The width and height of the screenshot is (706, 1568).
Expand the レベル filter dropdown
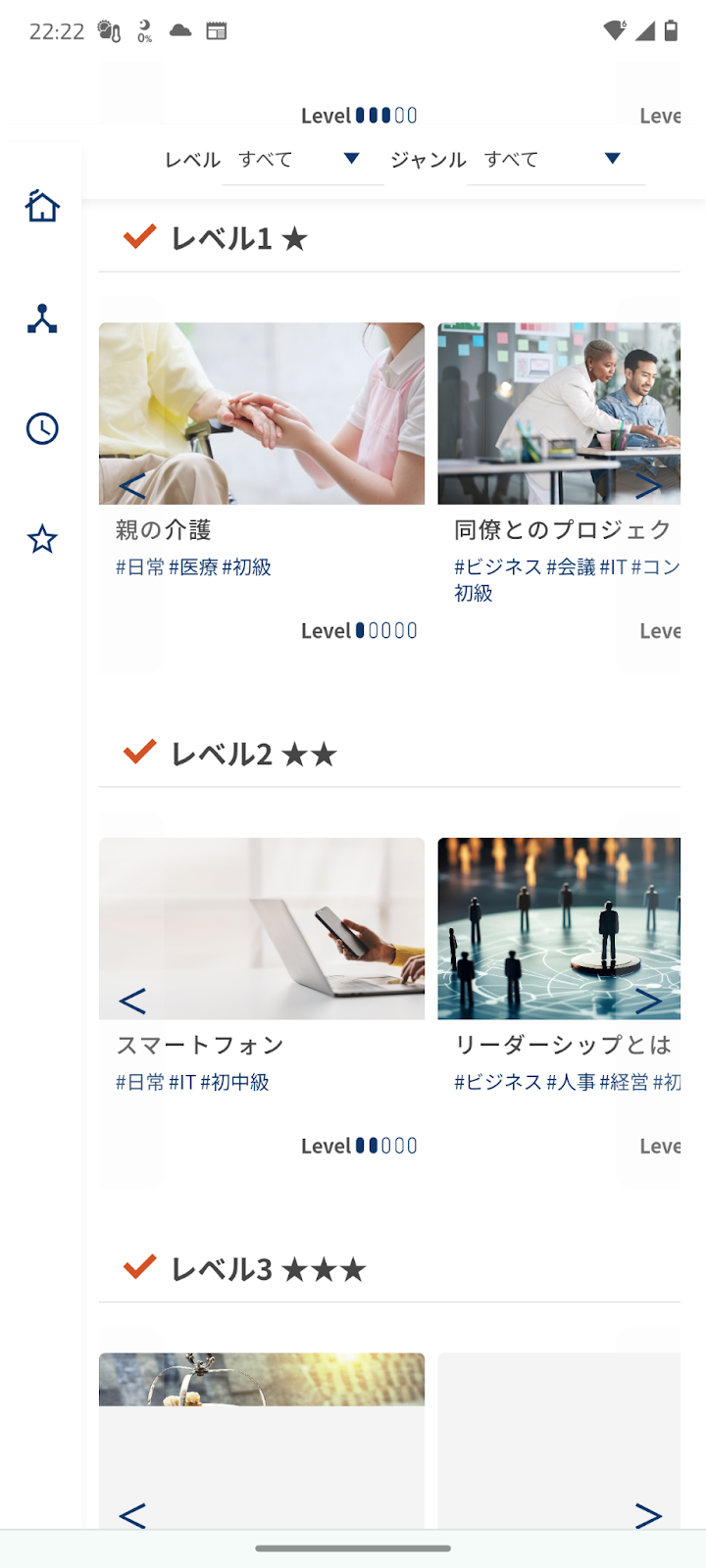302,160
